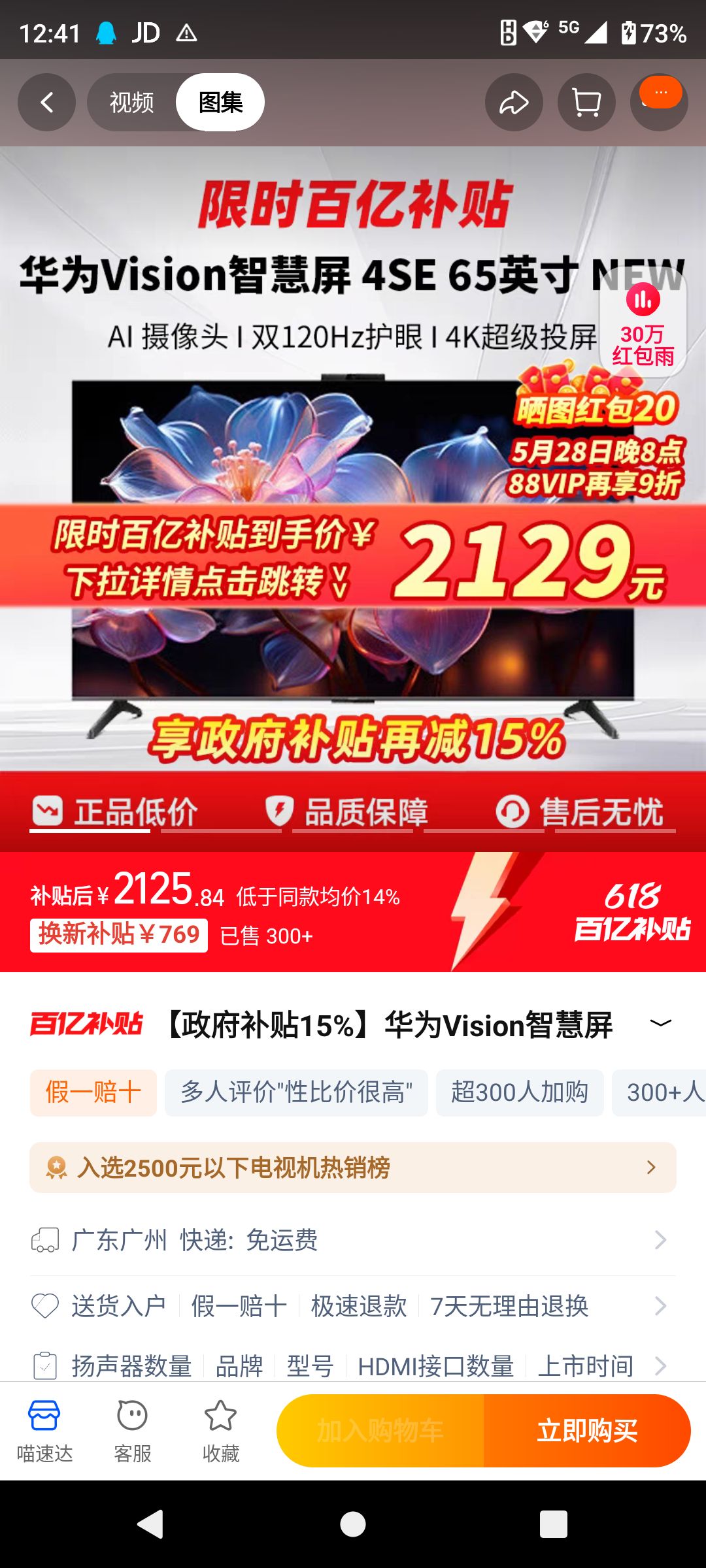Image resolution: width=706 pixels, height=1568 pixels.
Task: Tap 立即购买 to buy now
Action: tap(586, 1431)
